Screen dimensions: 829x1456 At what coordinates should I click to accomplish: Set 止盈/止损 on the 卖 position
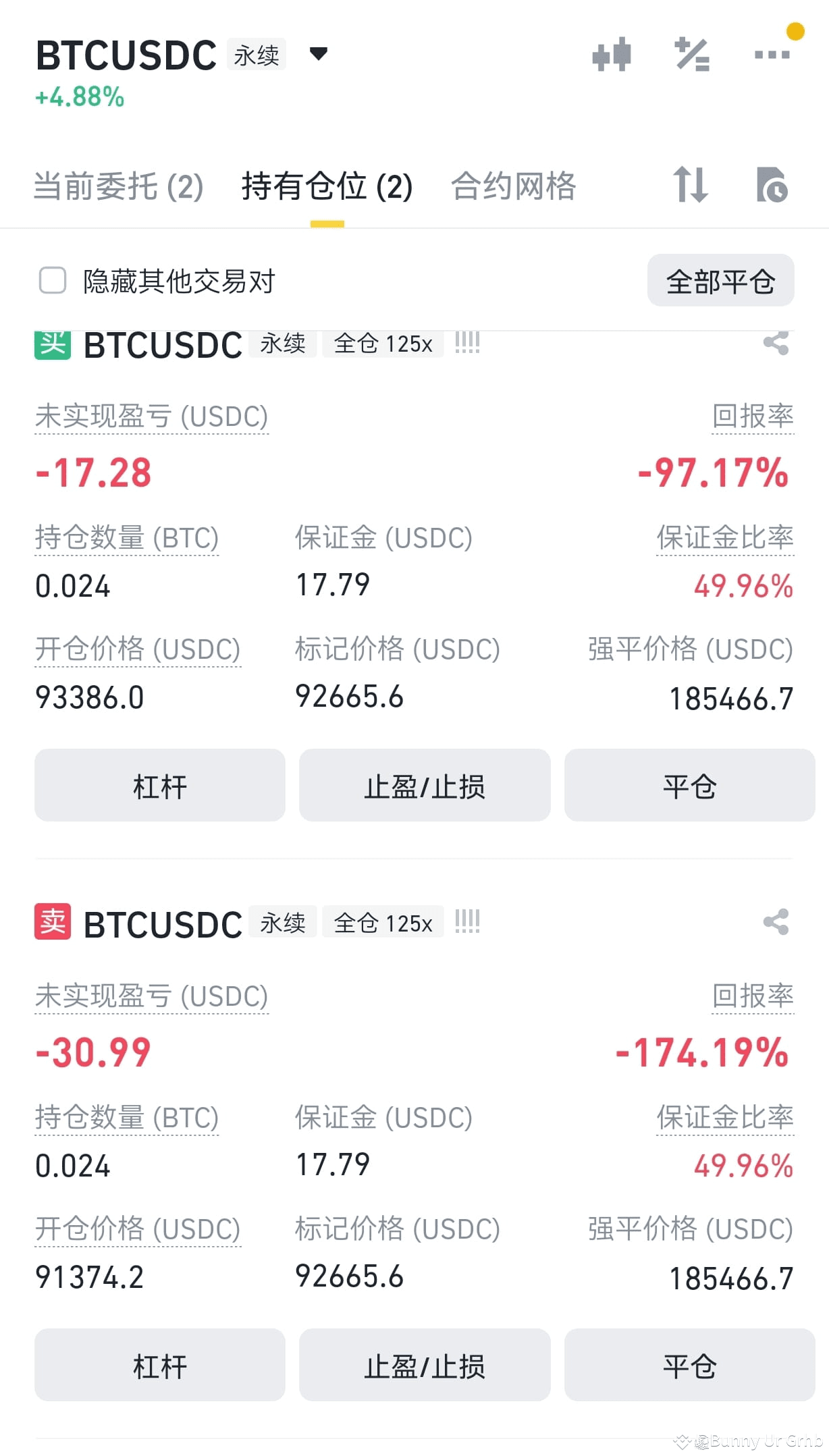tap(425, 1366)
